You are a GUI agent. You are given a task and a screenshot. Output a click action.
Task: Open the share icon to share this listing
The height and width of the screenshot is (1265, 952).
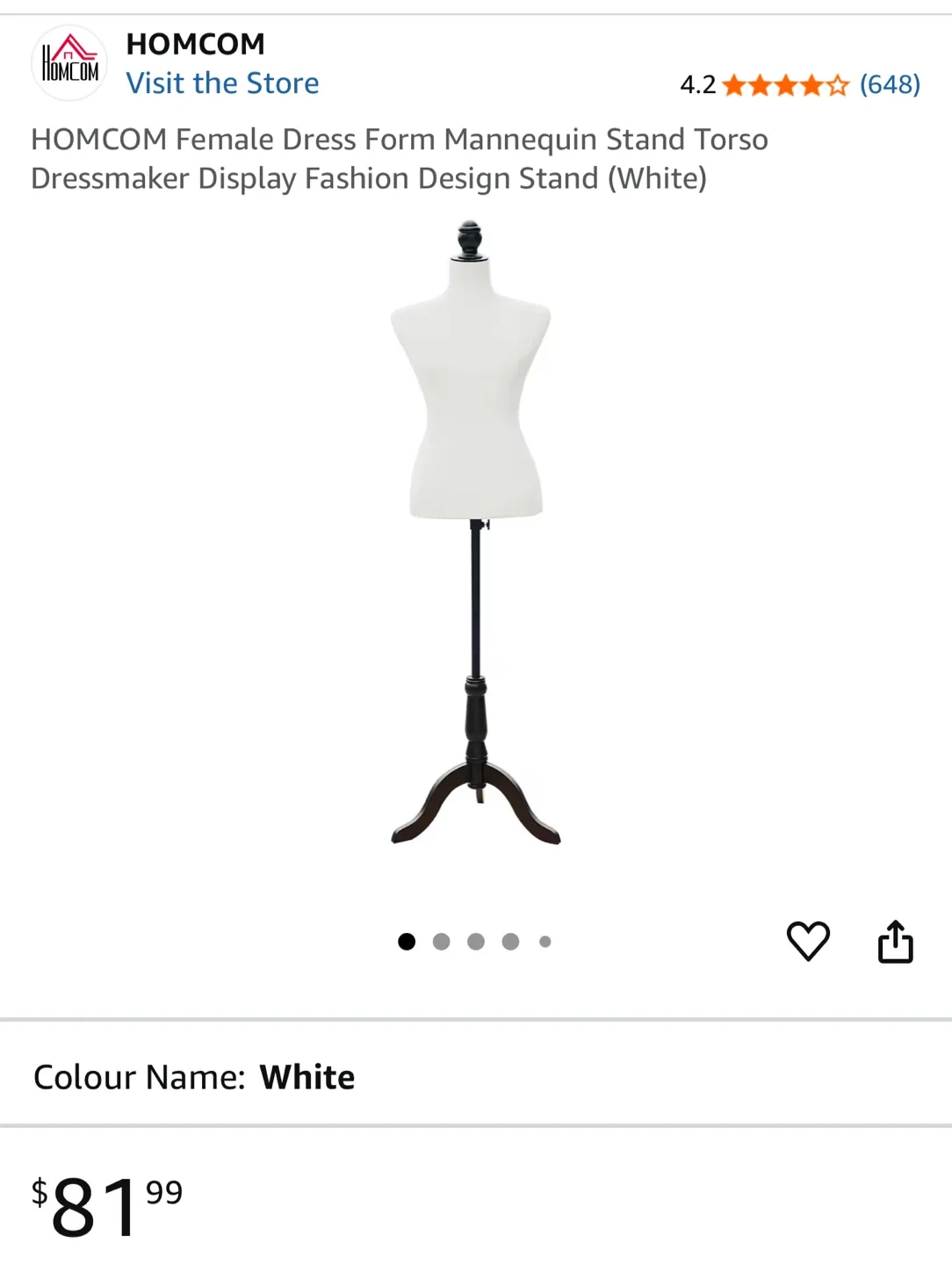(x=896, y=940)
